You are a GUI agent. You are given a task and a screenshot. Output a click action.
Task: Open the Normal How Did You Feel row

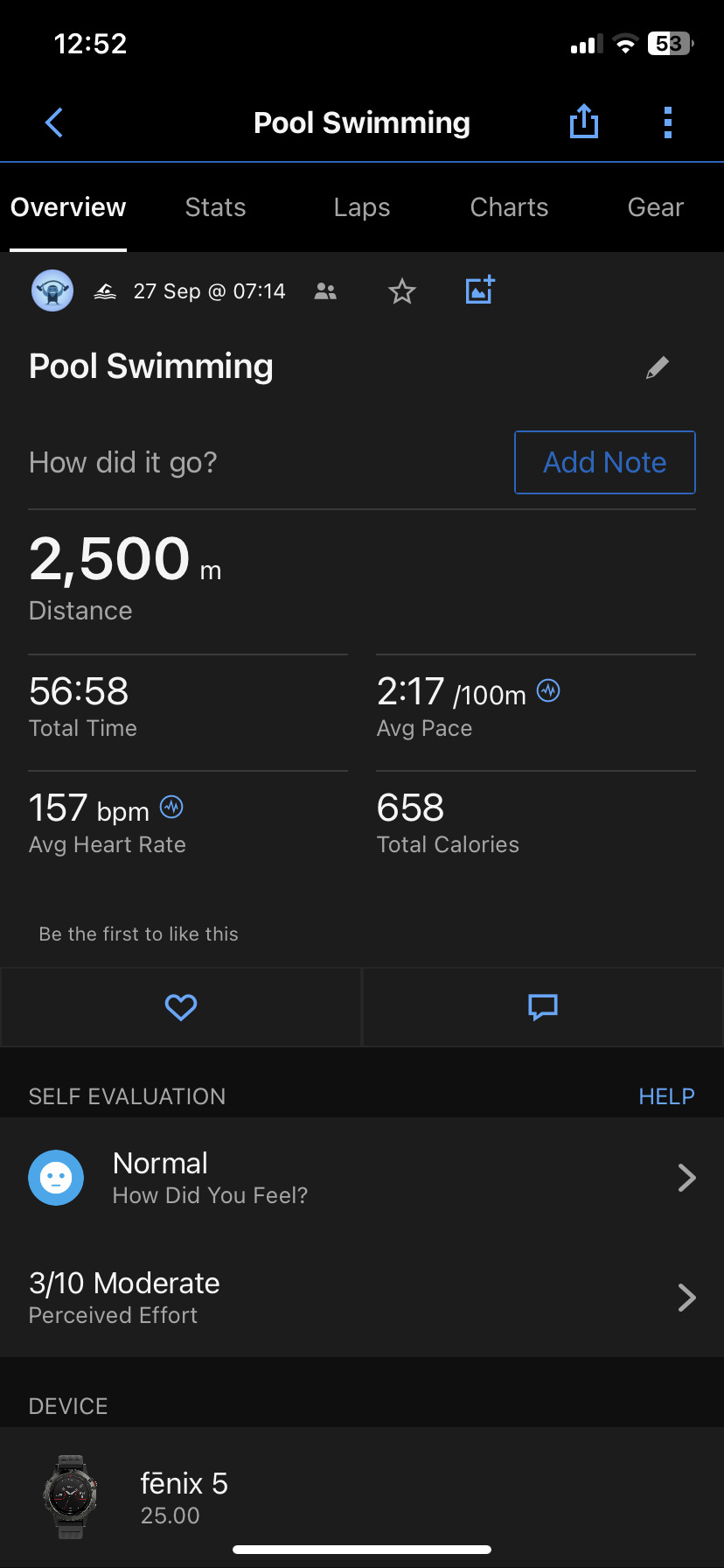(362, 1178)
